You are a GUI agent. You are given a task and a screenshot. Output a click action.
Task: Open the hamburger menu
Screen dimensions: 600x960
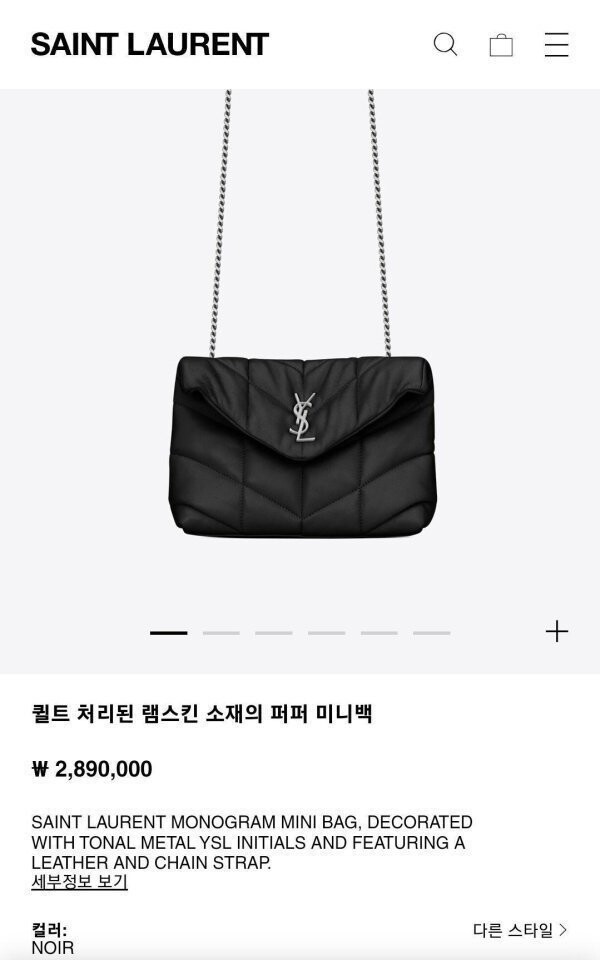click(556, 45)
